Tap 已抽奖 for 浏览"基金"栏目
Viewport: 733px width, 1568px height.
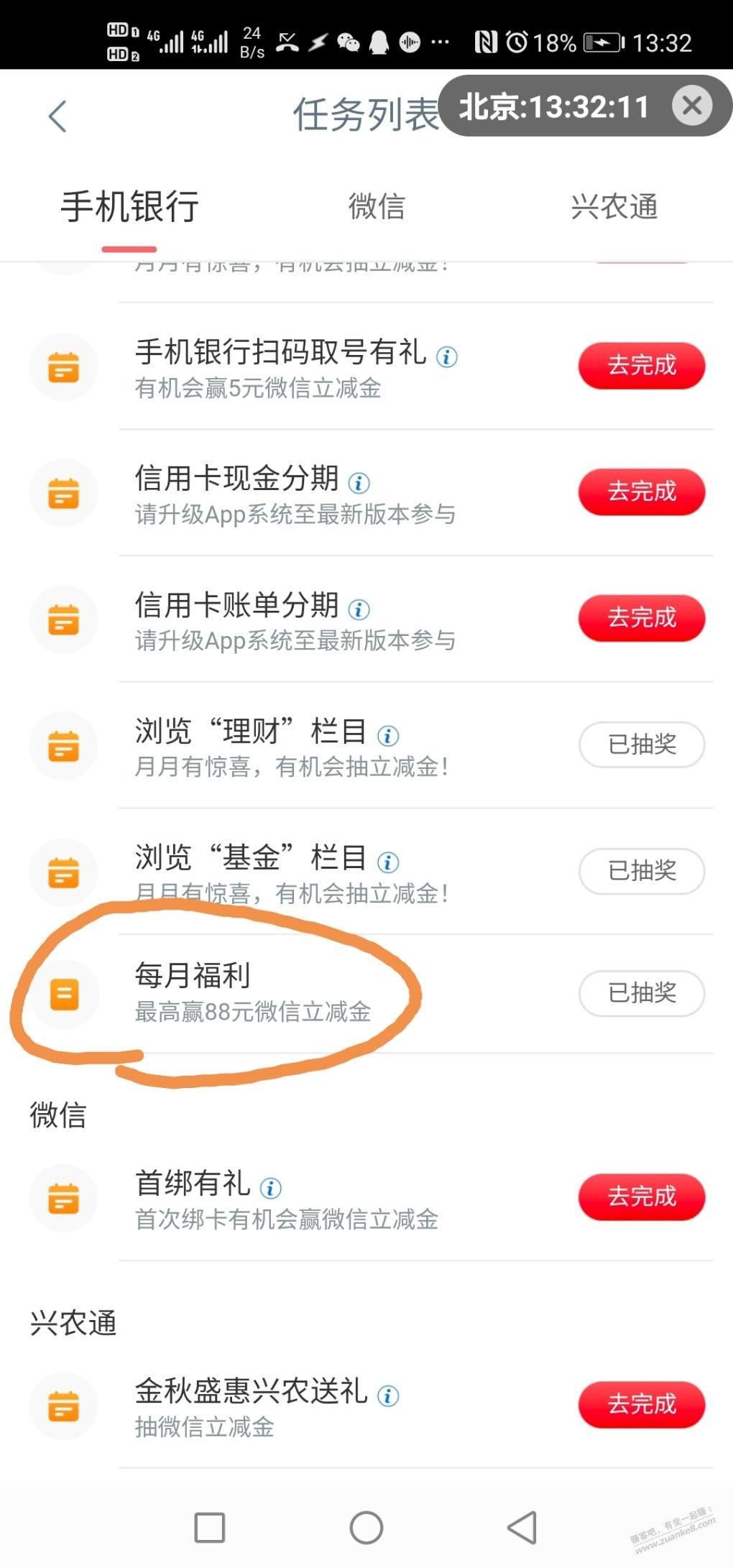coord(641,871)
